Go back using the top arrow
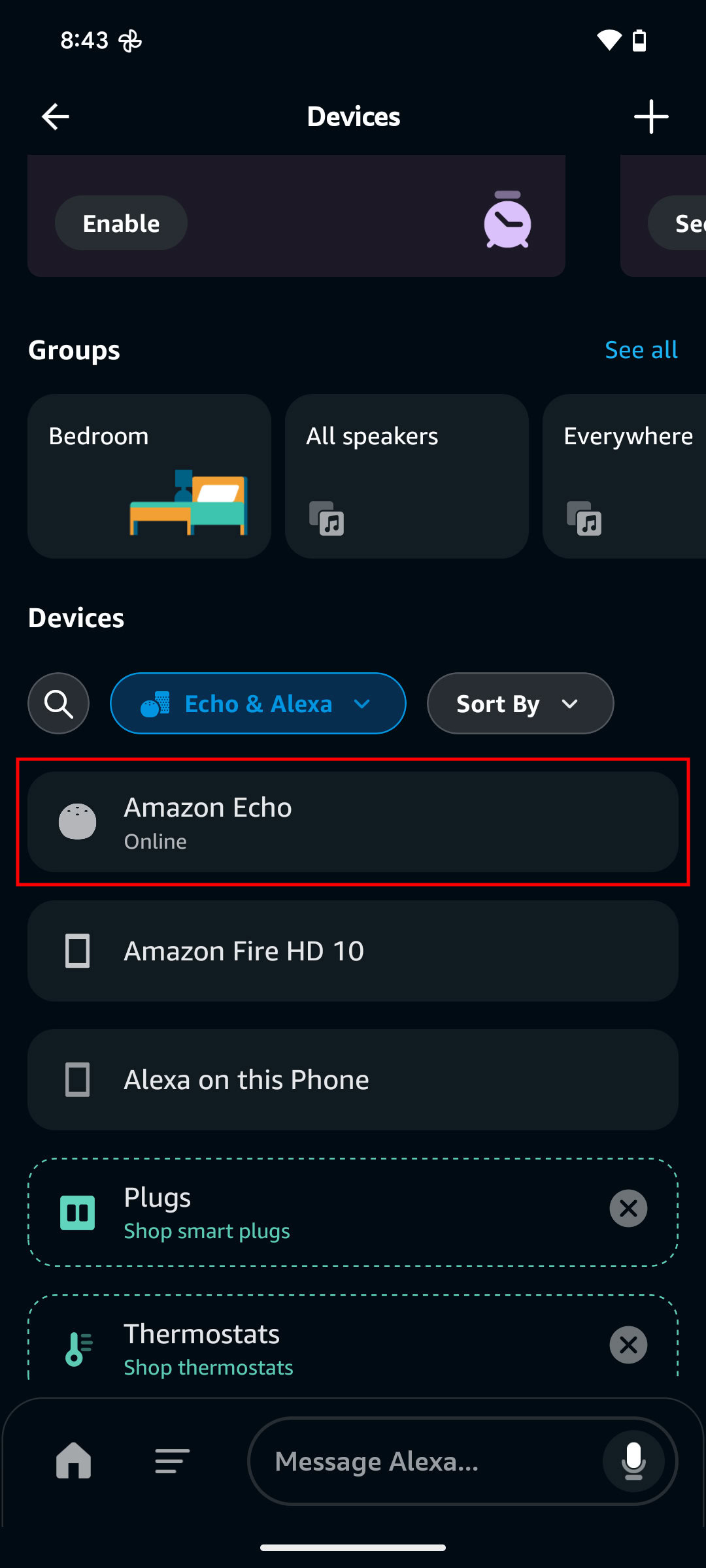This screenshot has height=1568, width=706. [x=56, y=117]
